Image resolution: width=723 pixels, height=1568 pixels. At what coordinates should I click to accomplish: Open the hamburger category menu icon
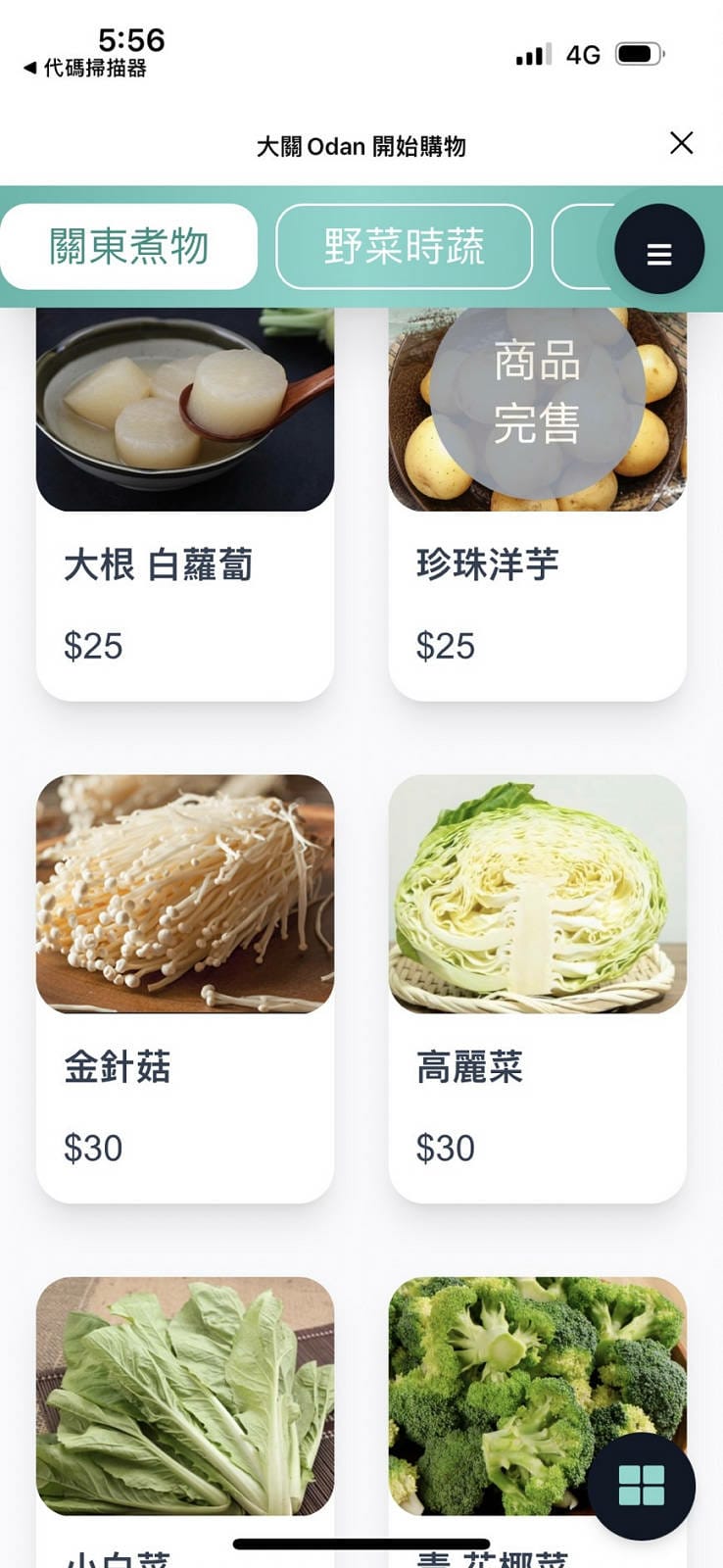coord(658,250)
